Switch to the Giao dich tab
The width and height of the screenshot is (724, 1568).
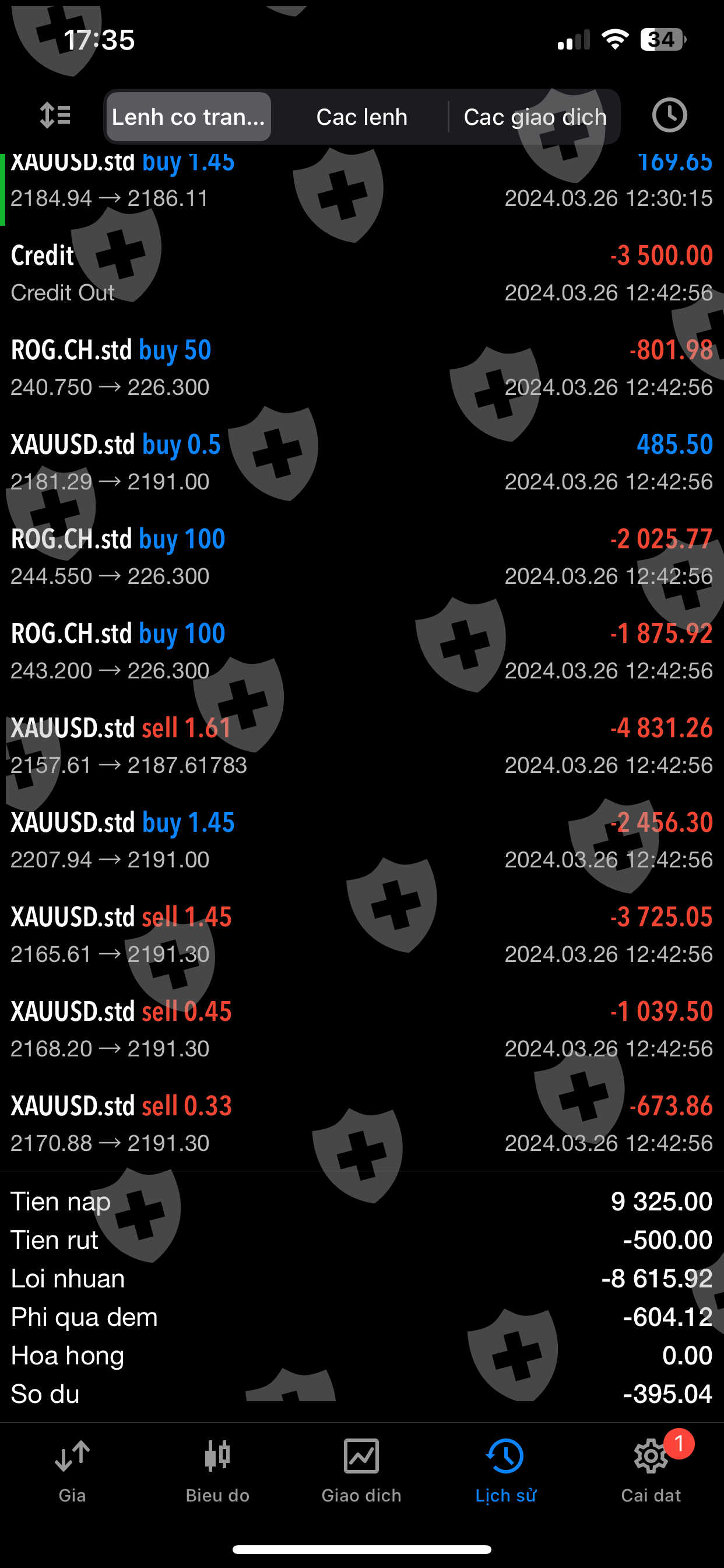(x=361, y=1471)
